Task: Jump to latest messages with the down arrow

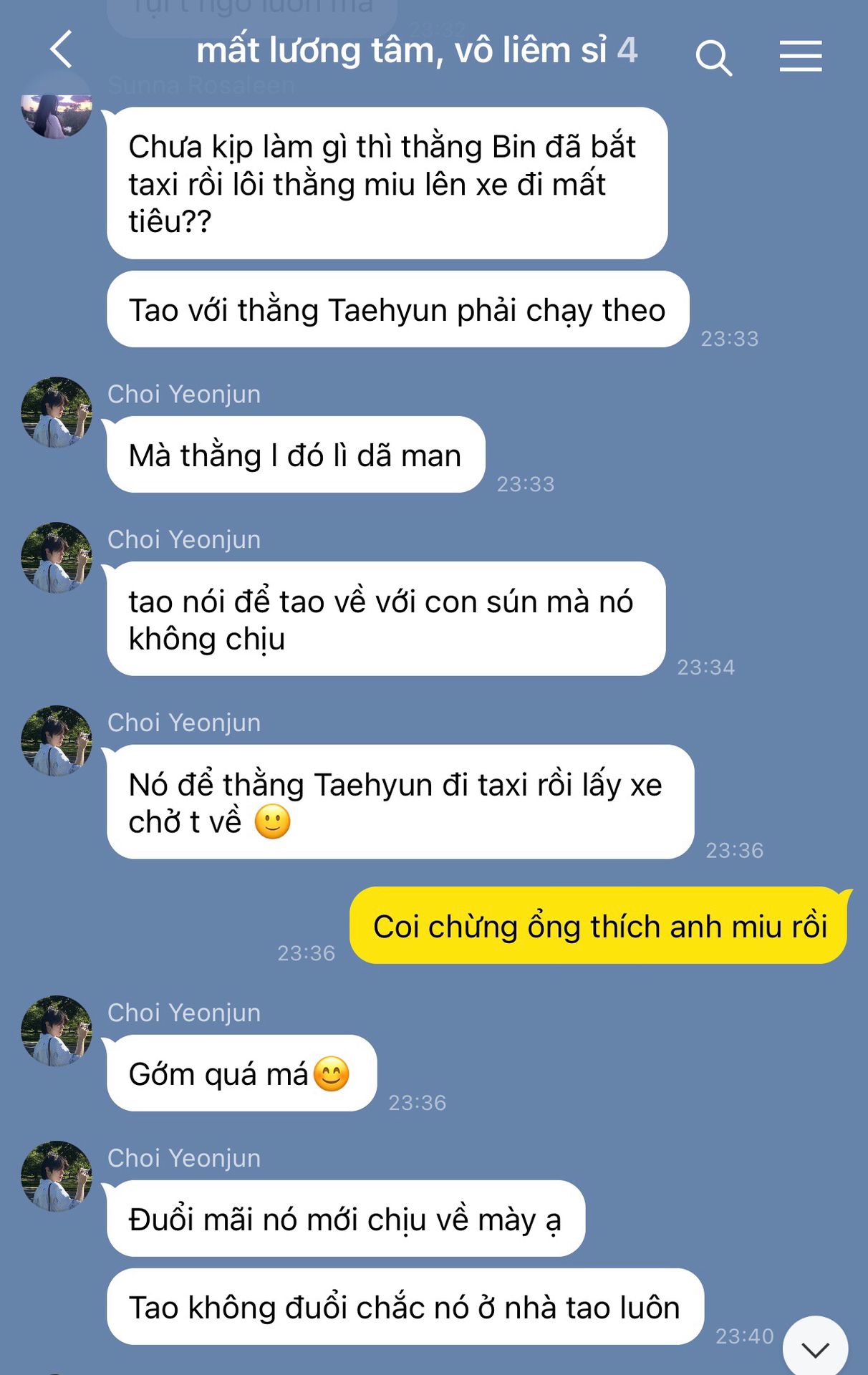Action: click(815, 1349)
